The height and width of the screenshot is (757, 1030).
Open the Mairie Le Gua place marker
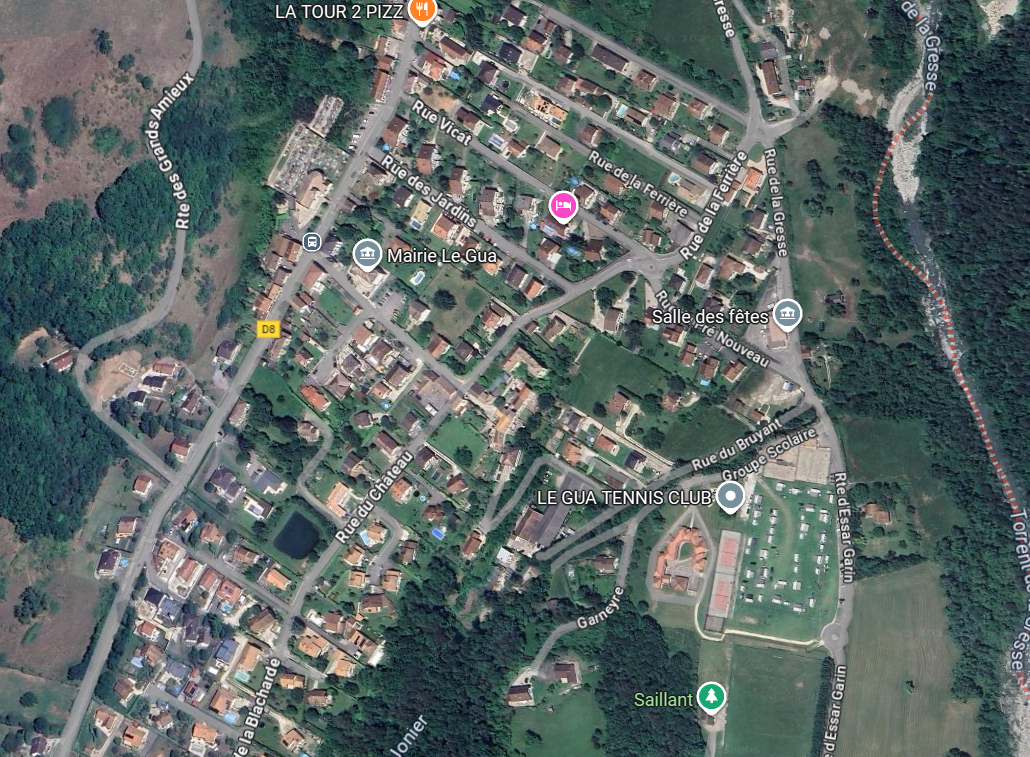367,254
